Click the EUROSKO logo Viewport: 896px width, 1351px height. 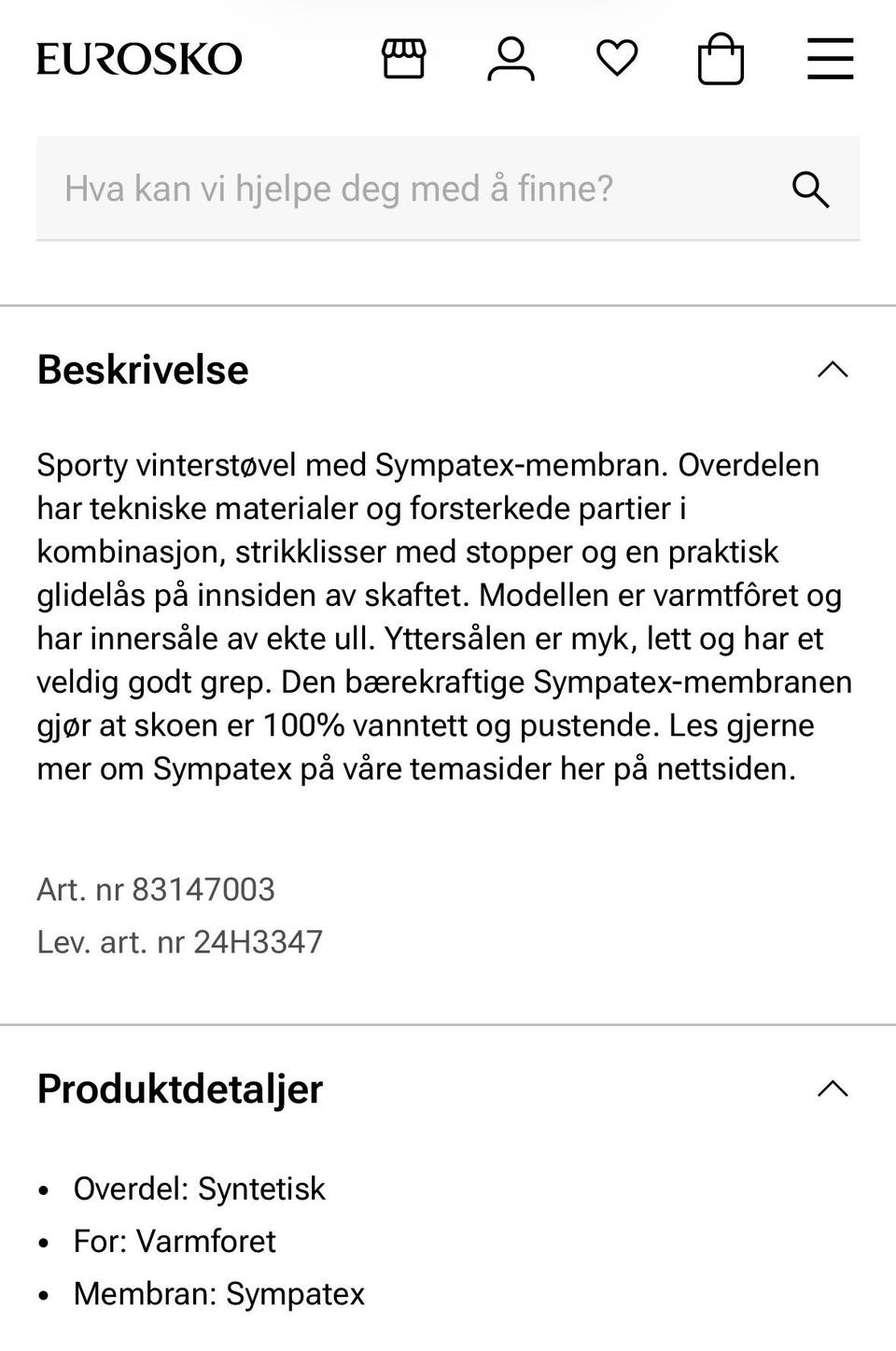pyautogui.click(x=138, y=58)
